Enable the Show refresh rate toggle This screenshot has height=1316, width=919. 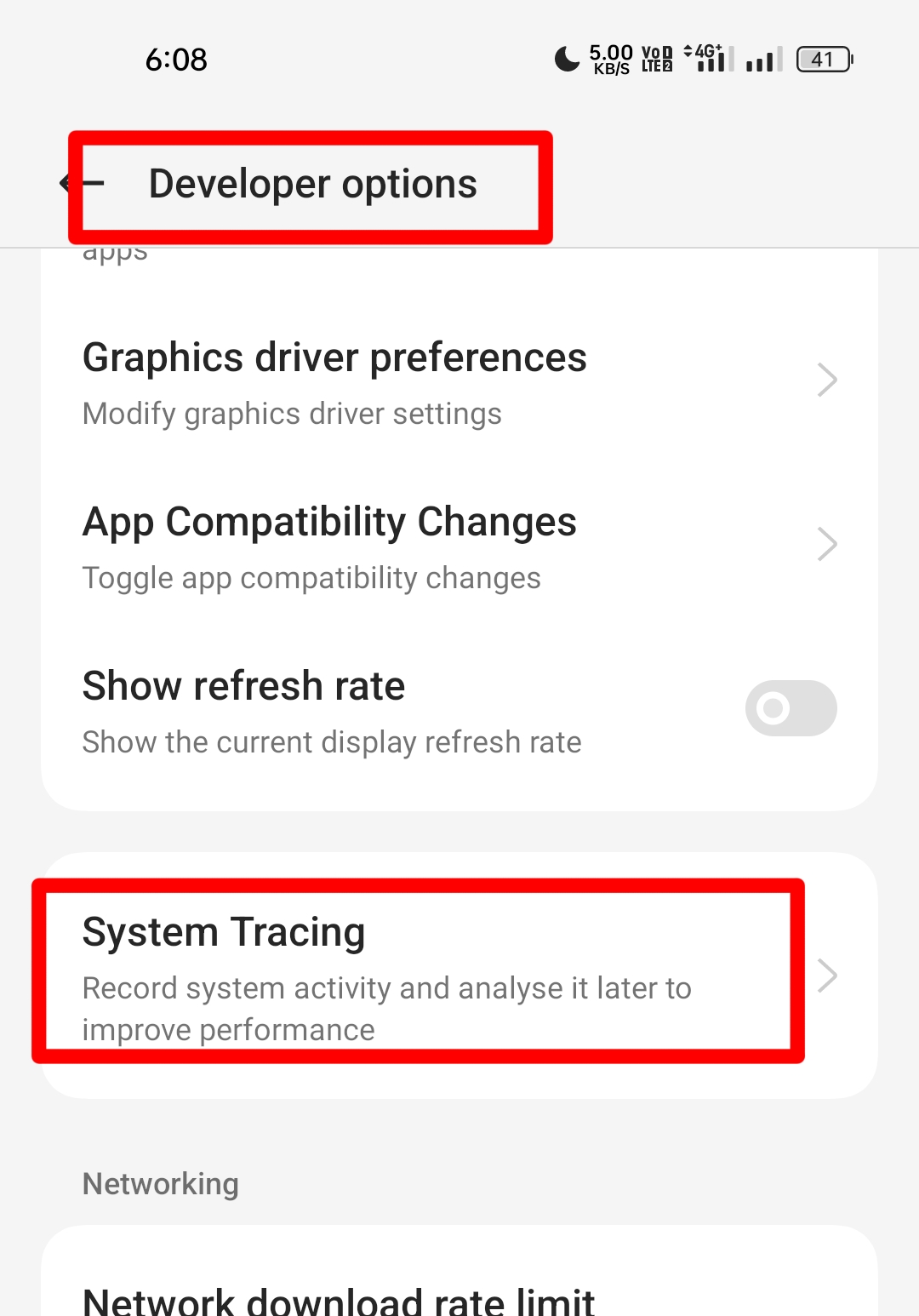click(791, 708)
